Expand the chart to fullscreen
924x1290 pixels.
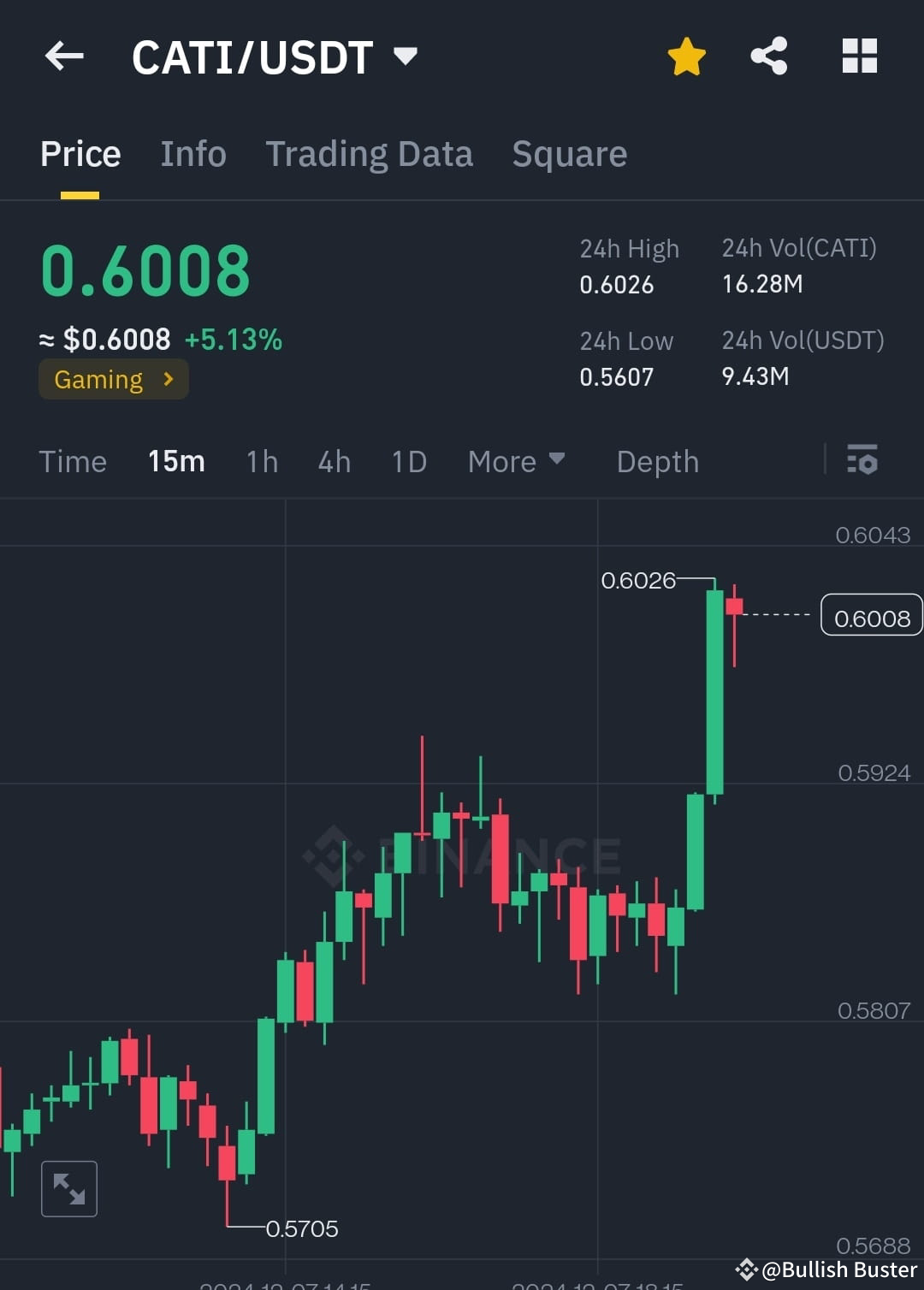click(68, 1187)
